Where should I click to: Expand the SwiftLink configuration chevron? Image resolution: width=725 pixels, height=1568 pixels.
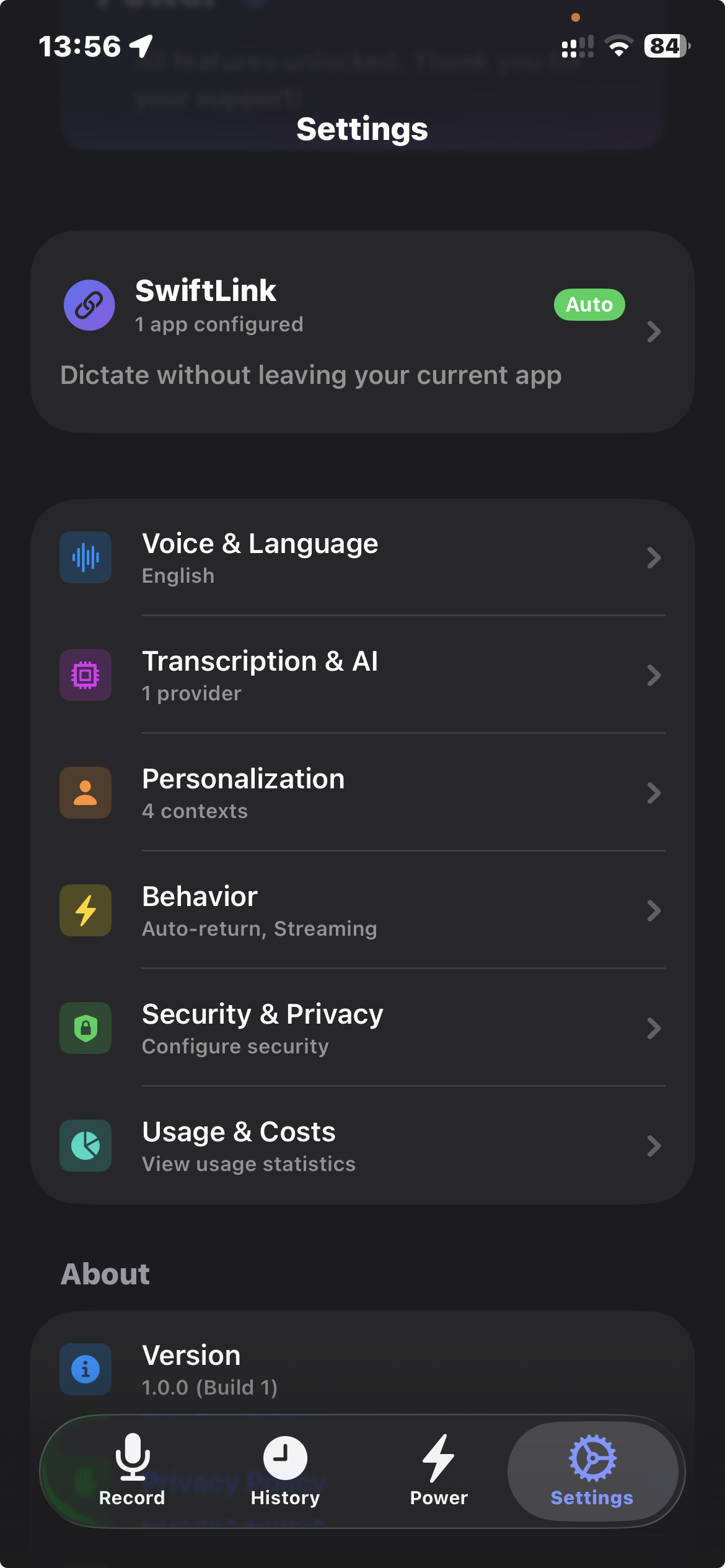pos(655,332)
